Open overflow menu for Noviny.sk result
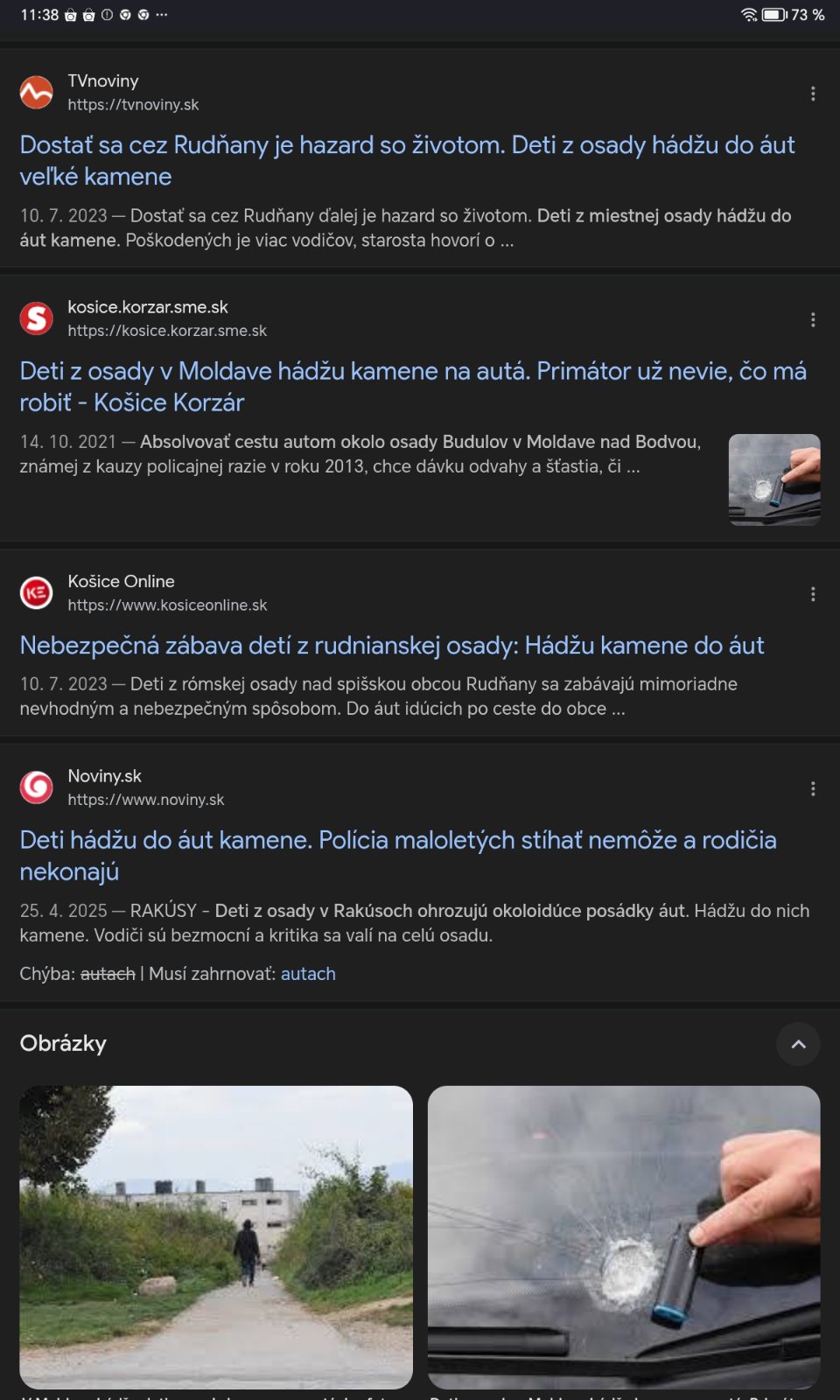 [x=813, y=789]
